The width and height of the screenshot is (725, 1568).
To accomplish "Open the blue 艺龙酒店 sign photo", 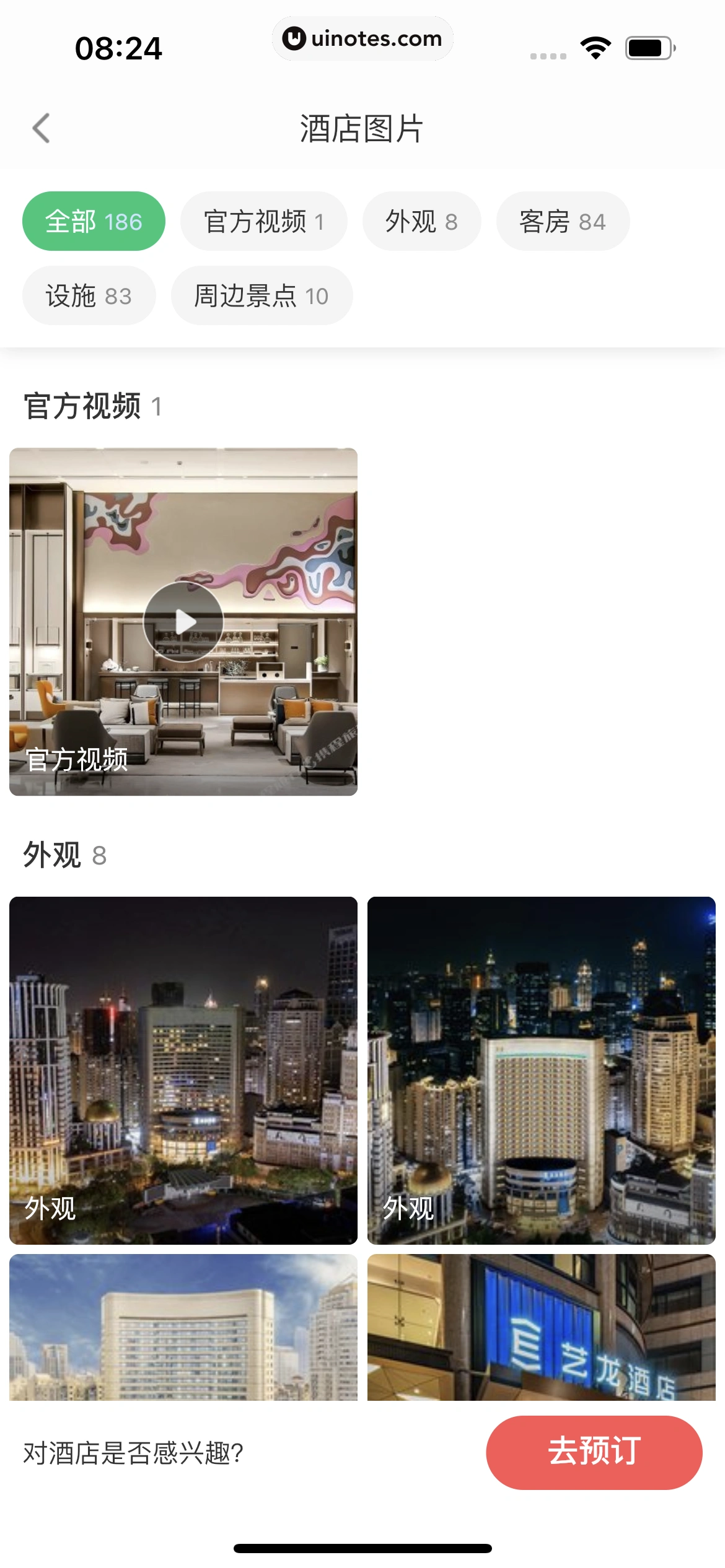I will [541, 1326].
